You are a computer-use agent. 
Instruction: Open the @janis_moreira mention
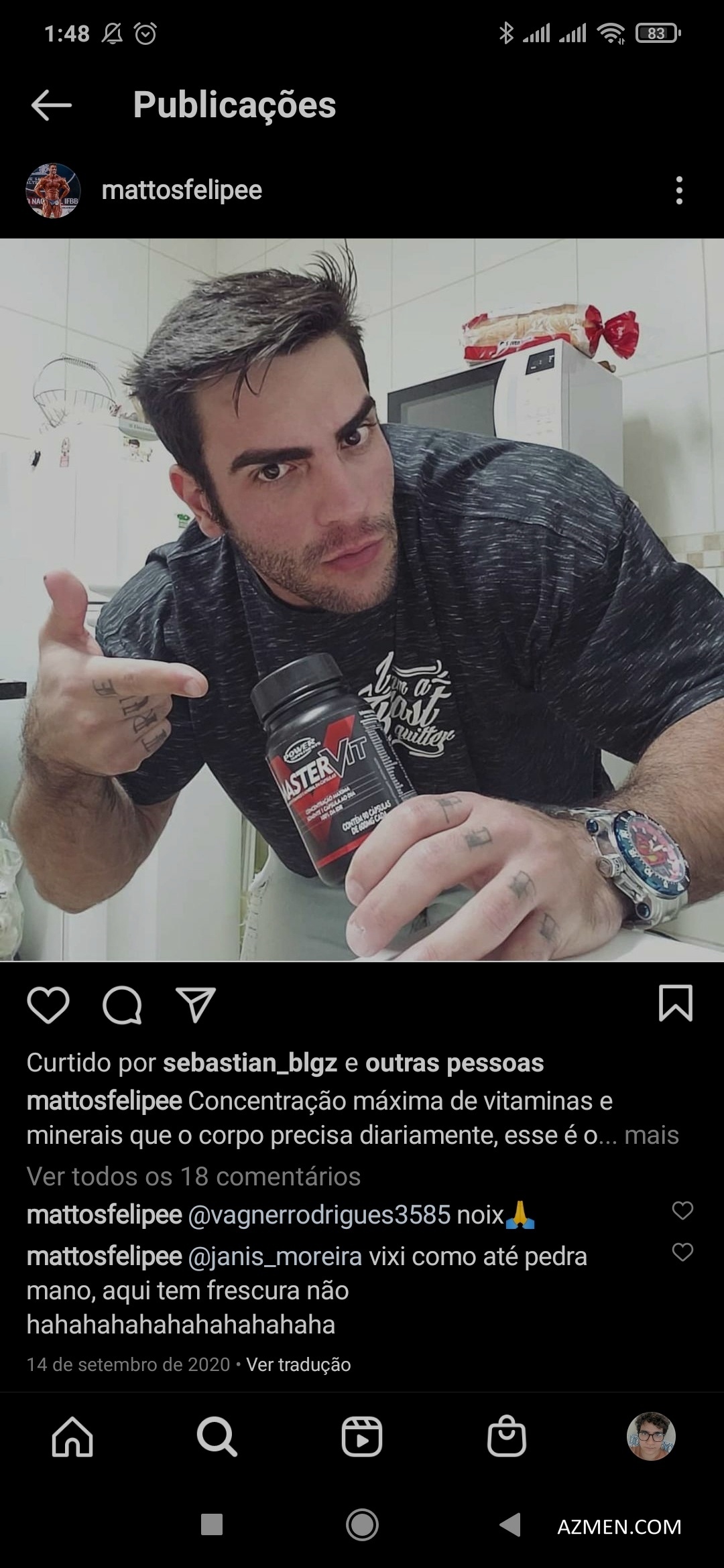(275, 1256)
